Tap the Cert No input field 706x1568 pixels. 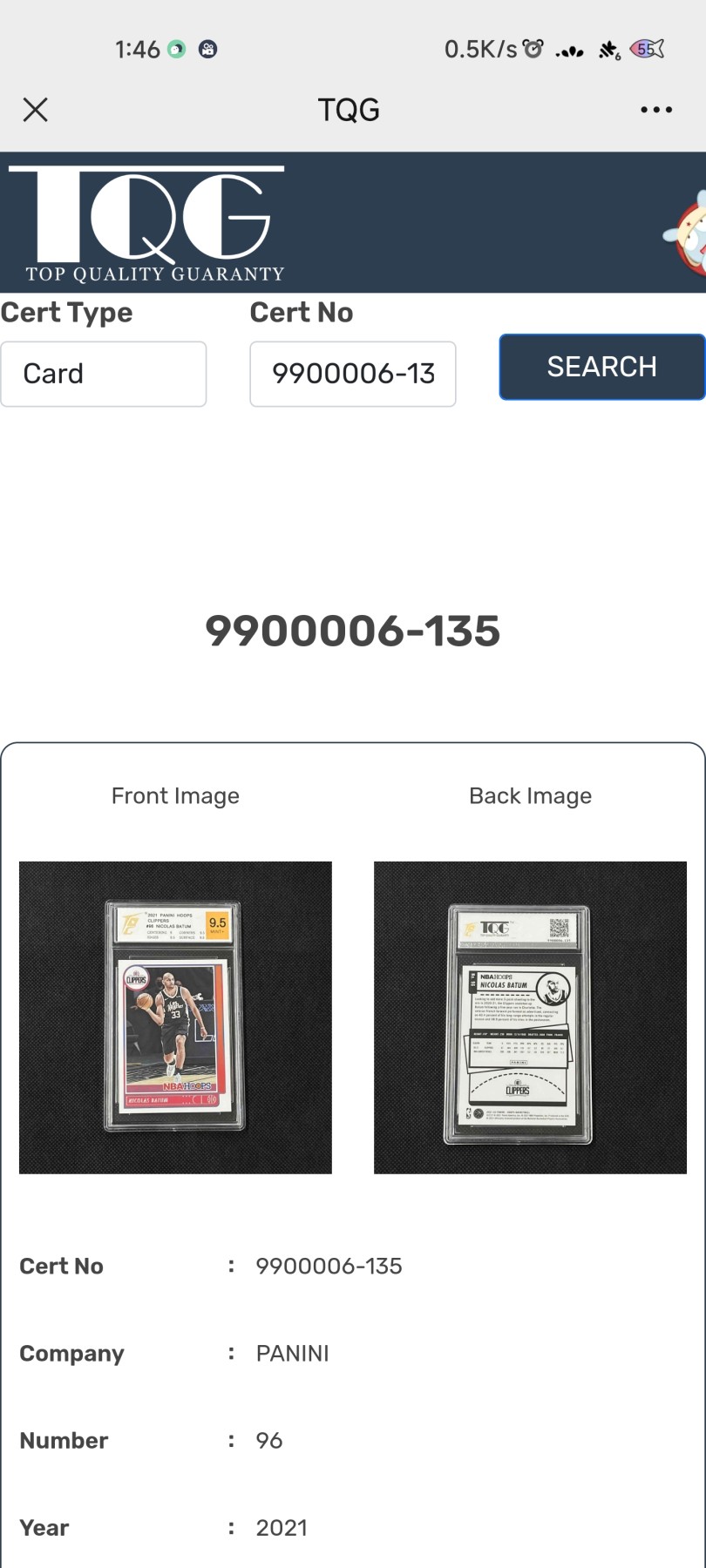click(353, 374)
